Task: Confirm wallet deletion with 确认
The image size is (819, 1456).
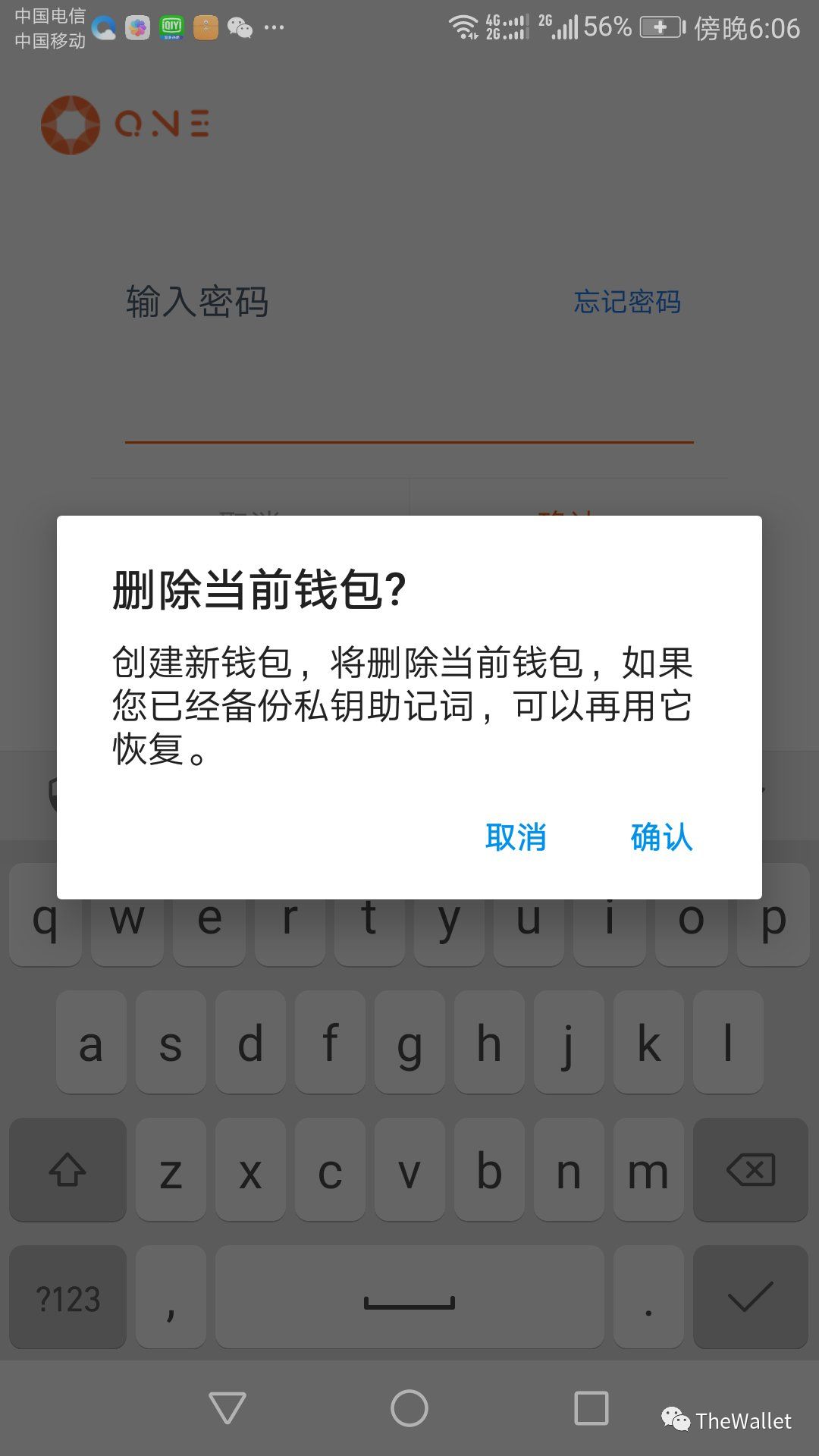Action: point(661,837)
